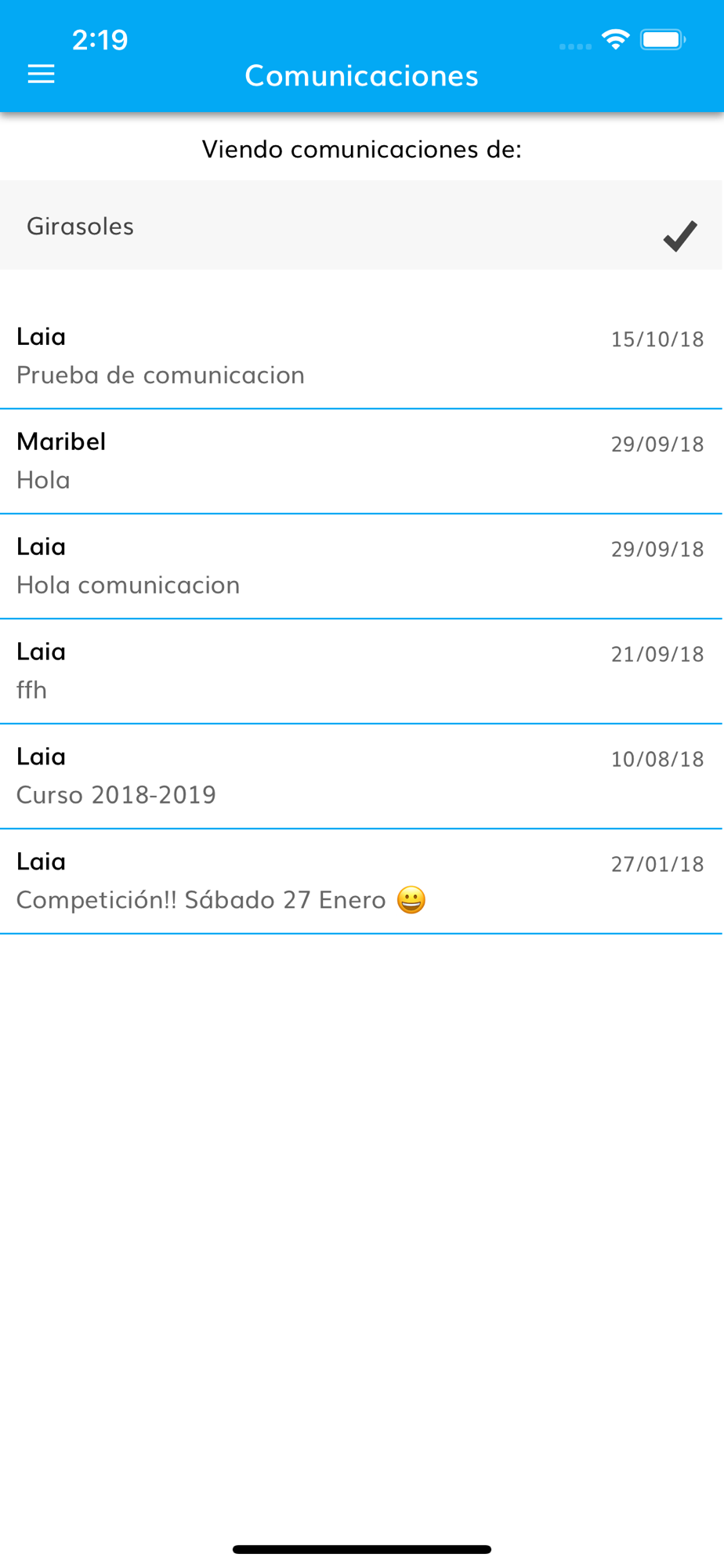Open Laia's ffh communication
This screenshot has width=724, height=1568.
point(361,672)
